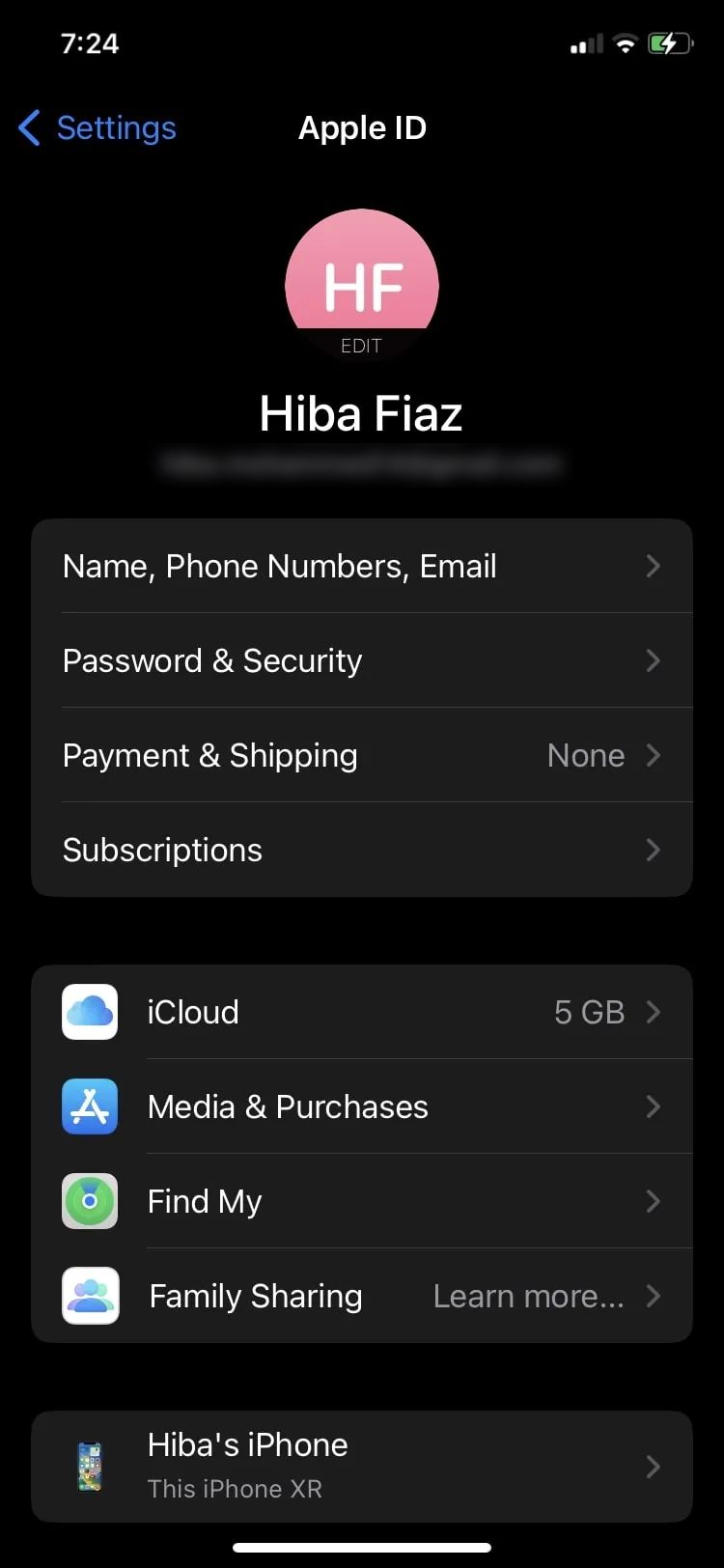Select Hiba's iPhone device
Screen dimensions: 724x1568
pos(361,1466)
